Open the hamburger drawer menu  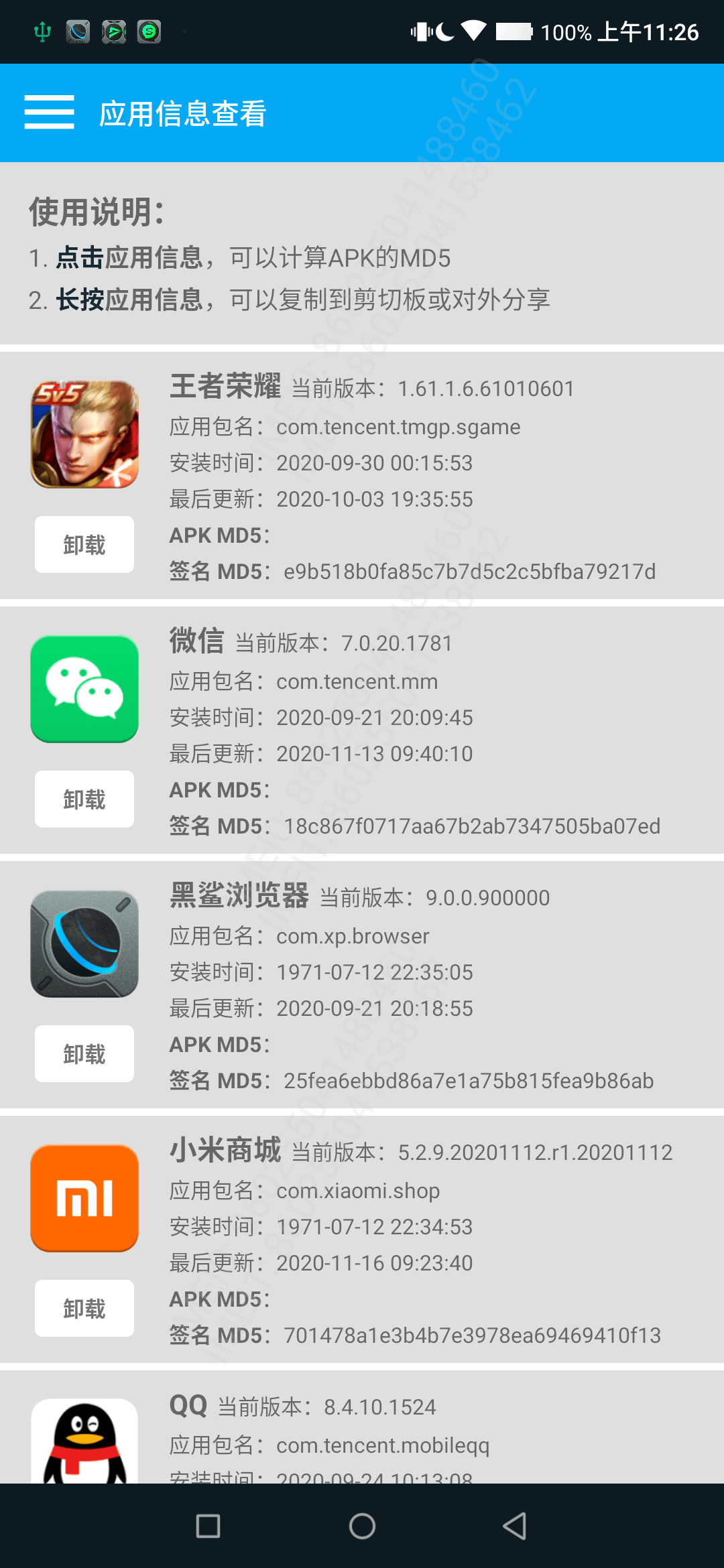point(49,112)
